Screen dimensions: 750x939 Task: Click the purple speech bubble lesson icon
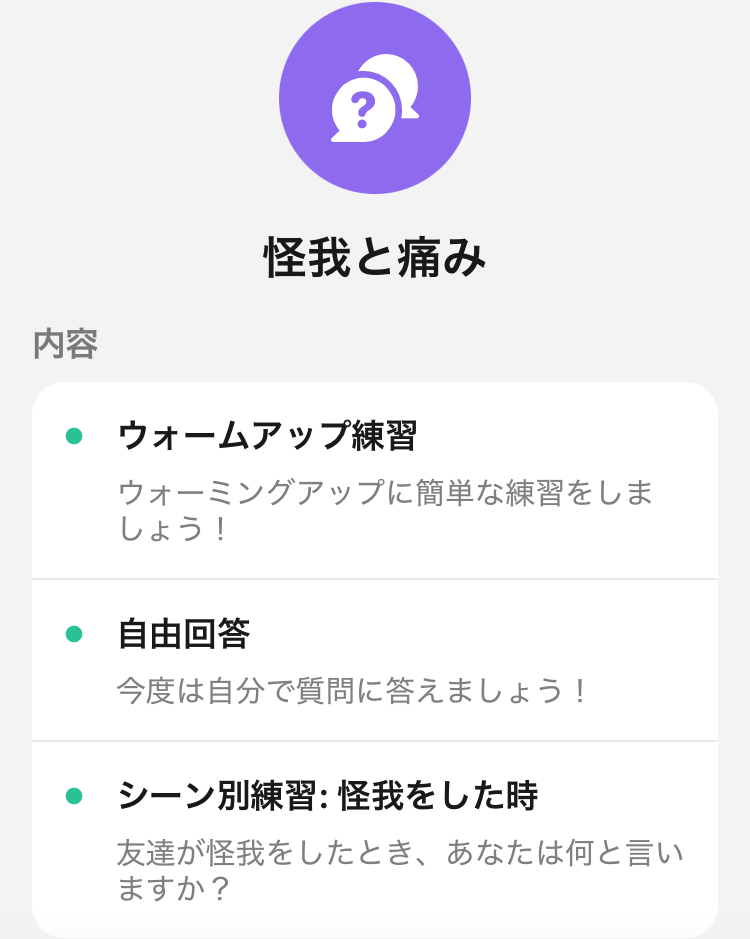375,97
